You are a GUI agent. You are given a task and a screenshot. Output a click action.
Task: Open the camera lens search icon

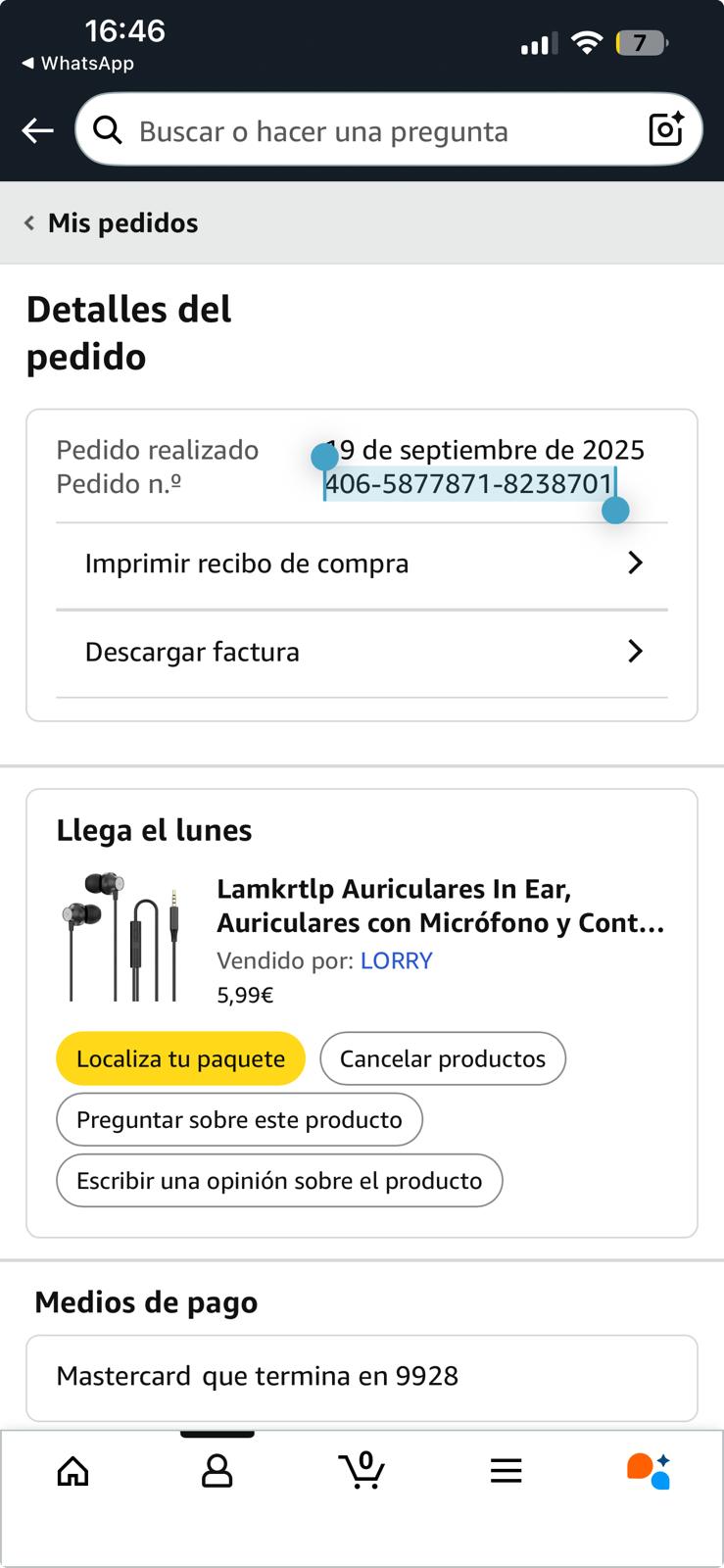(x=666, y=129)
